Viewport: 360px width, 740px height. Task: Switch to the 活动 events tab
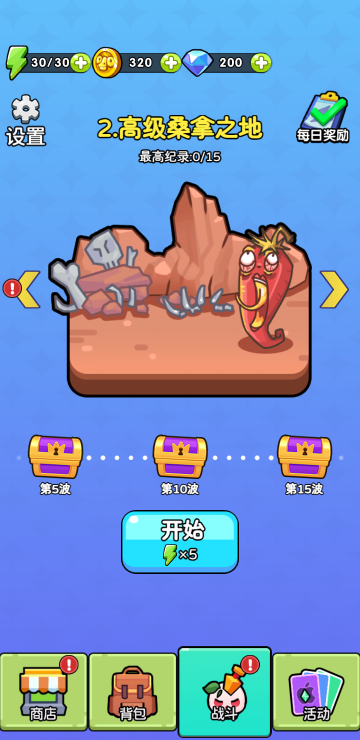pos(316,691)
